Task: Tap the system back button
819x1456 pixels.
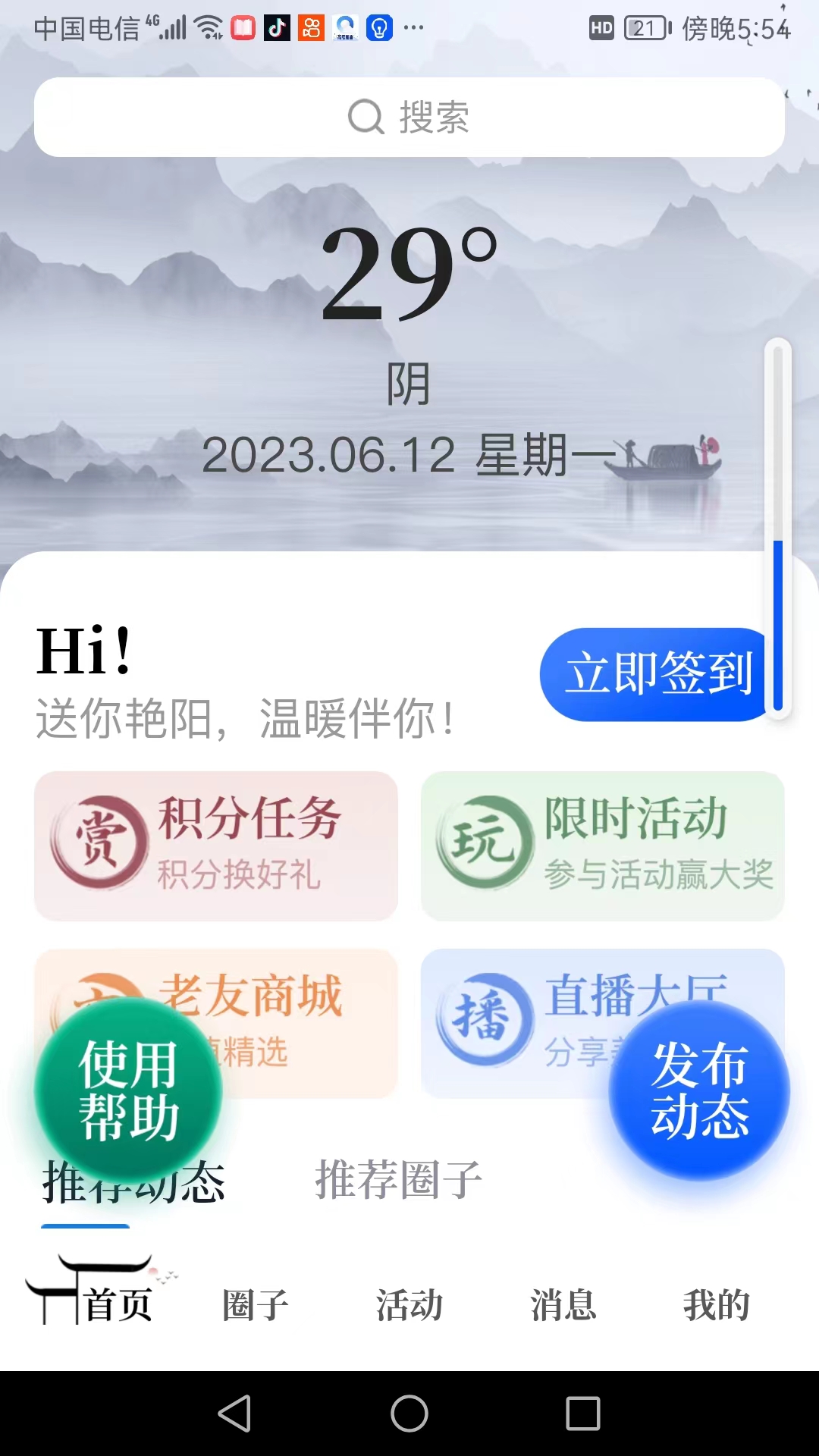Action: (235, 1414)
